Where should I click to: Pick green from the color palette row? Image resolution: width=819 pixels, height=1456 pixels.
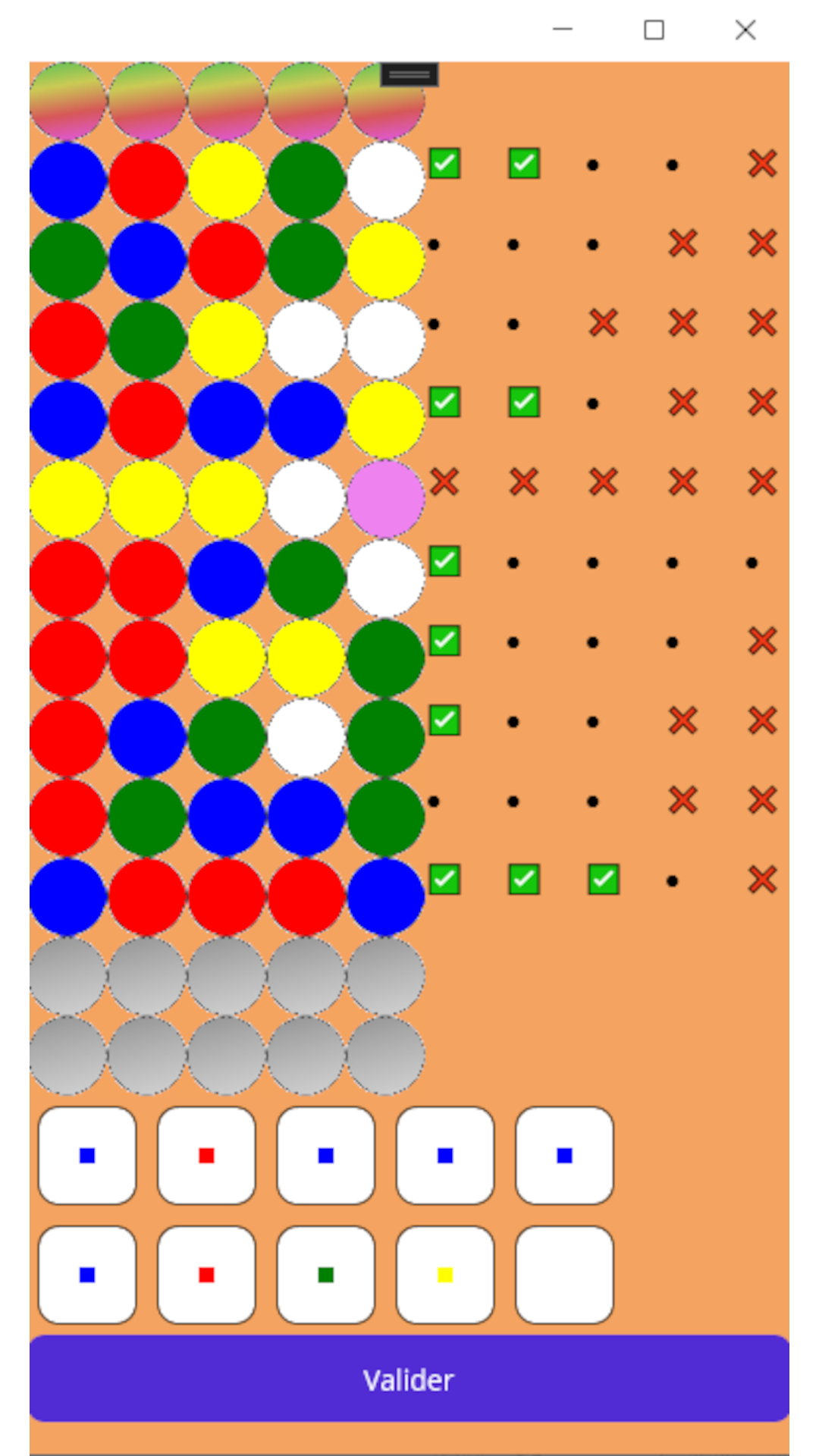326,1275
